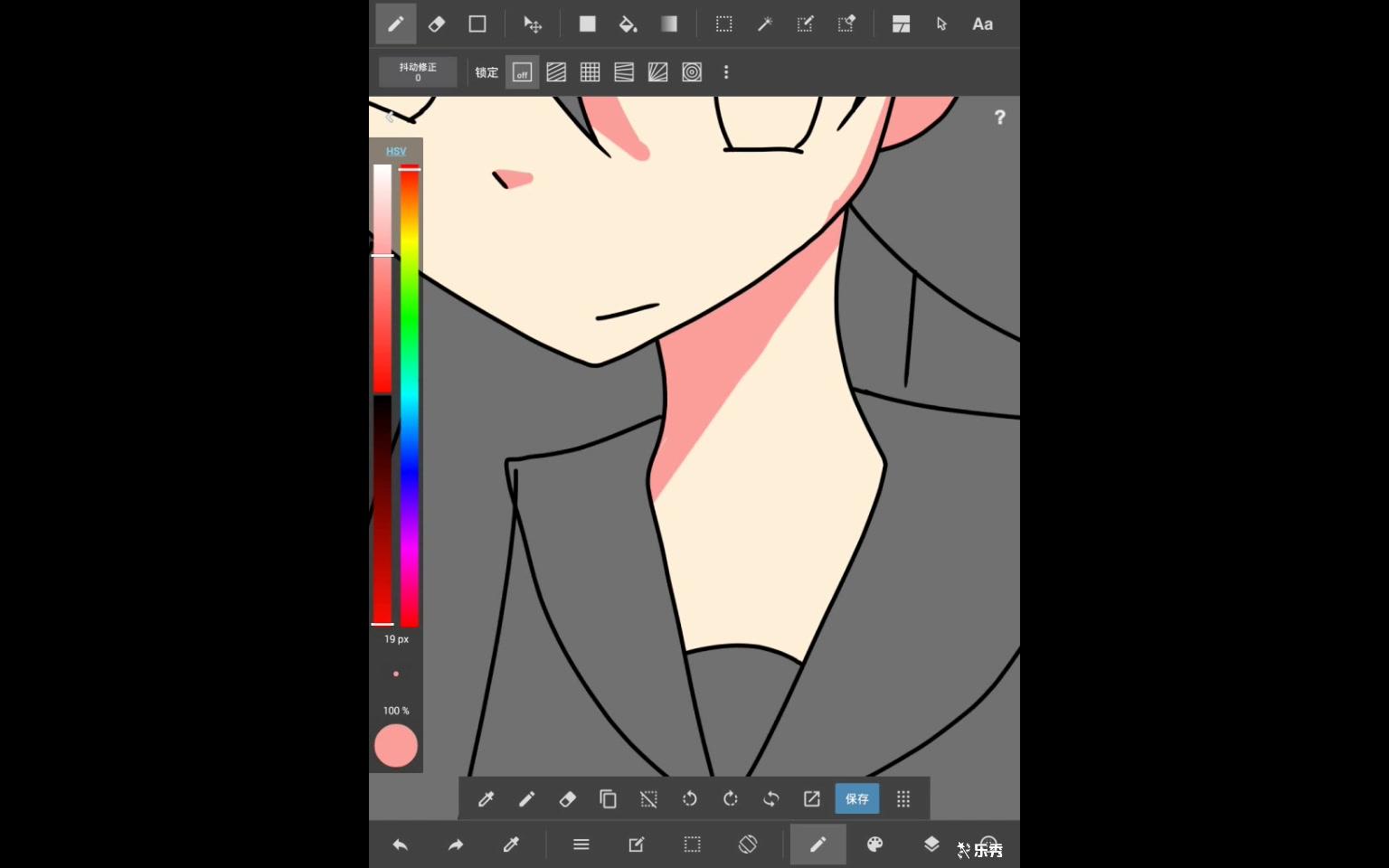Choose the bucket fill tool
The image size is (1389, 868).
[628, 24]
